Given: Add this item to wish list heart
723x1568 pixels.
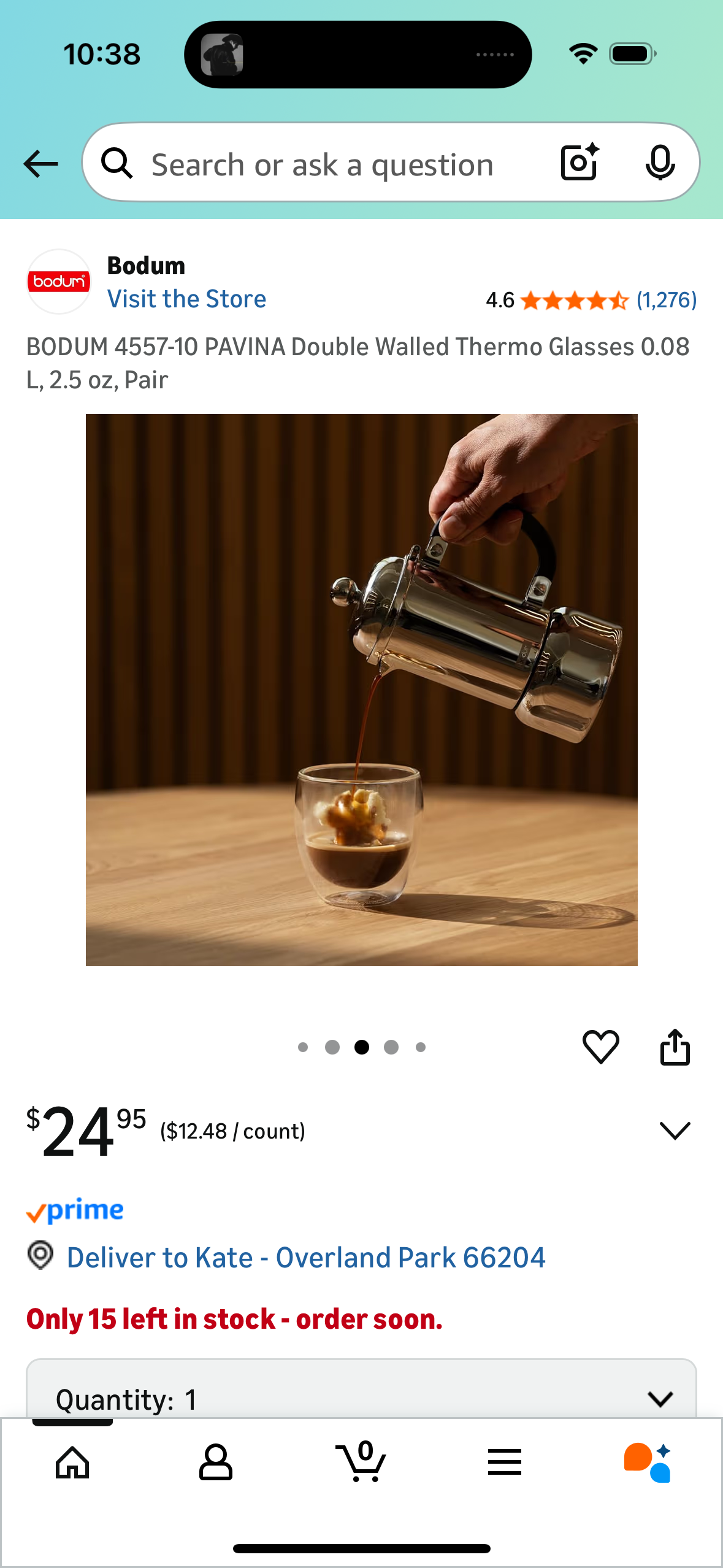Looking at the screenshot, I should pyautogui.click(x=600, y=1047).
